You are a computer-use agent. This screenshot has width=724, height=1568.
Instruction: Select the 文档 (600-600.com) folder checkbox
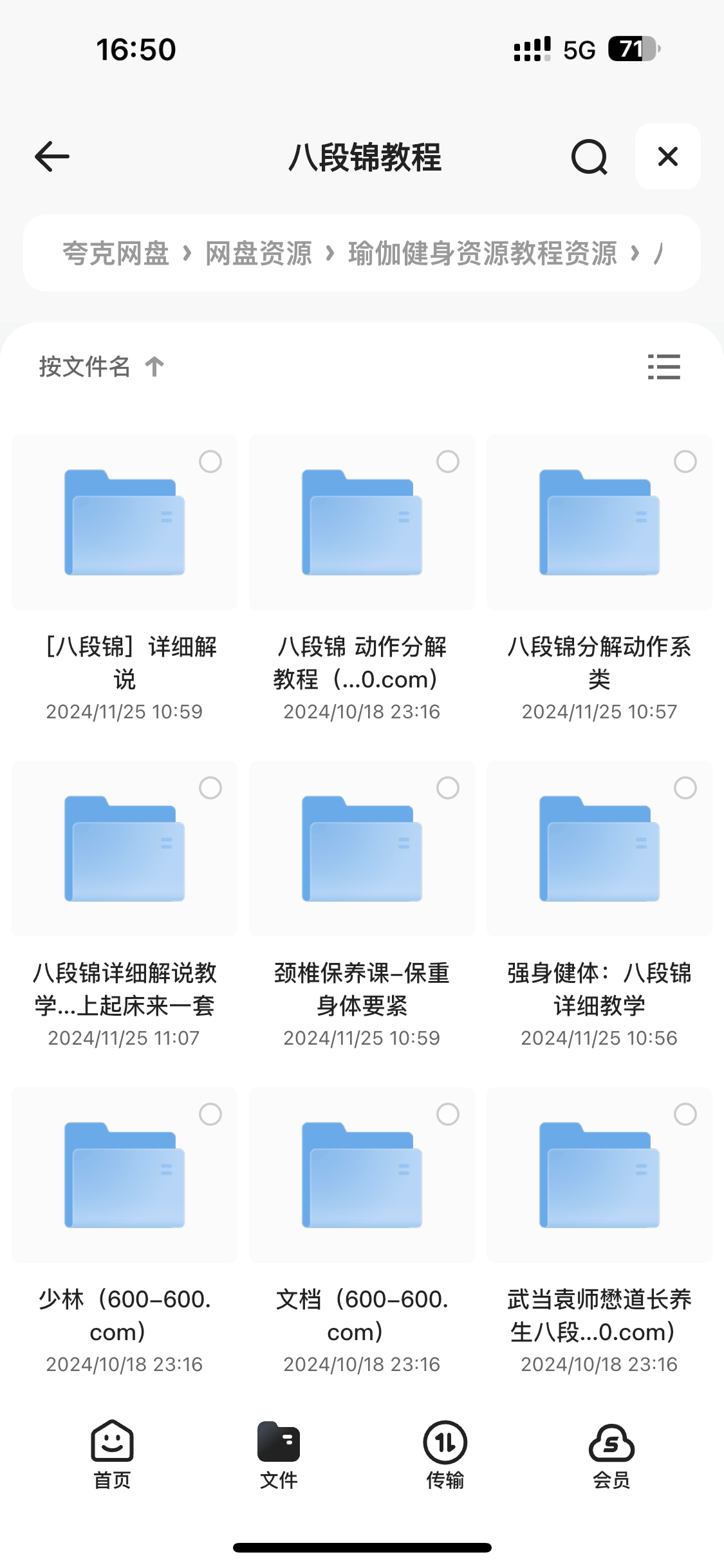click(x=448, y=1114)
